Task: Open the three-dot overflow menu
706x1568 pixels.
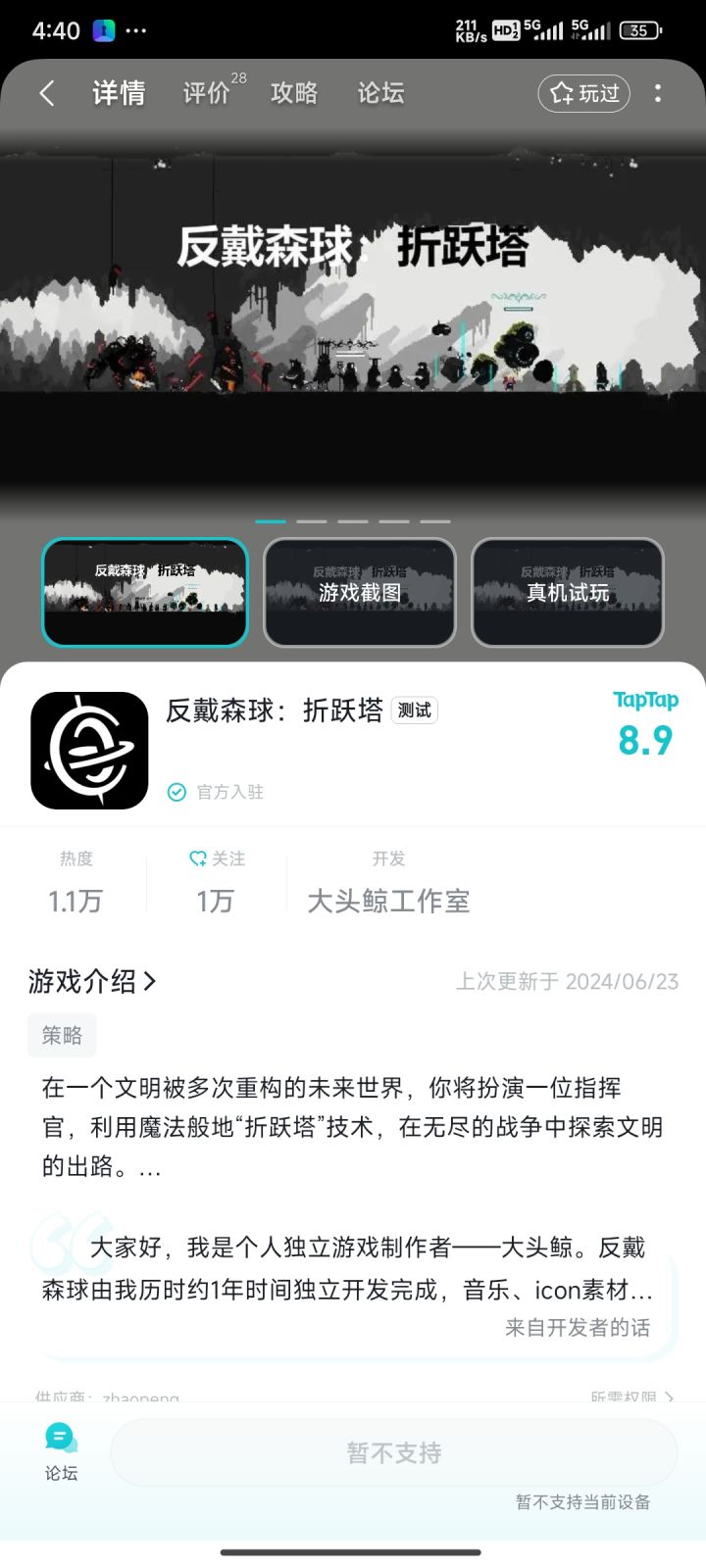Action: [x=658, y=93]
